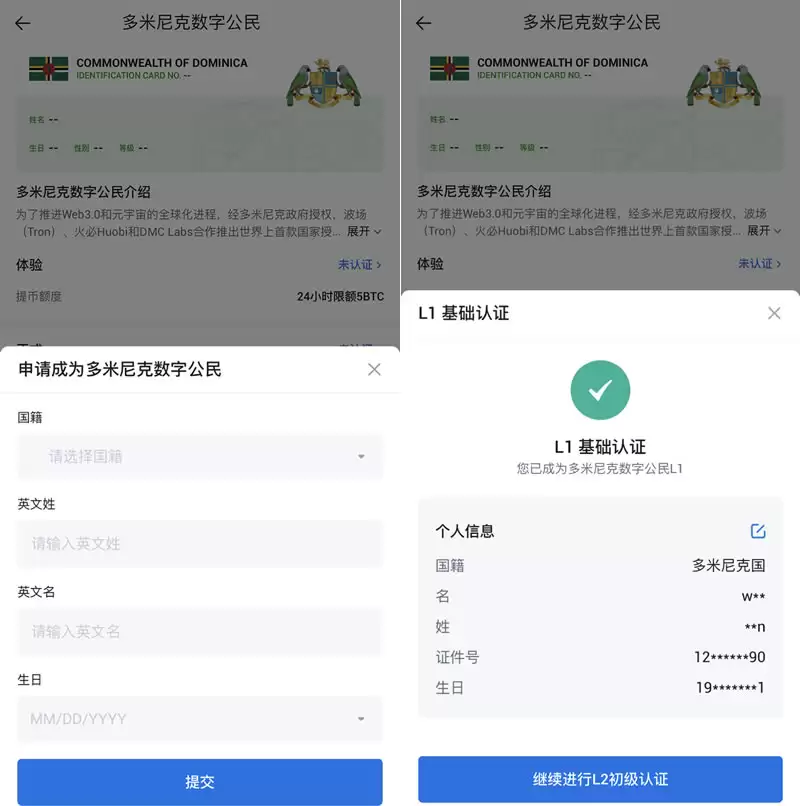800x806 pixels.
Task: Open the MM/DD/YYYY birthday picker
Action: tap(200, 718)
